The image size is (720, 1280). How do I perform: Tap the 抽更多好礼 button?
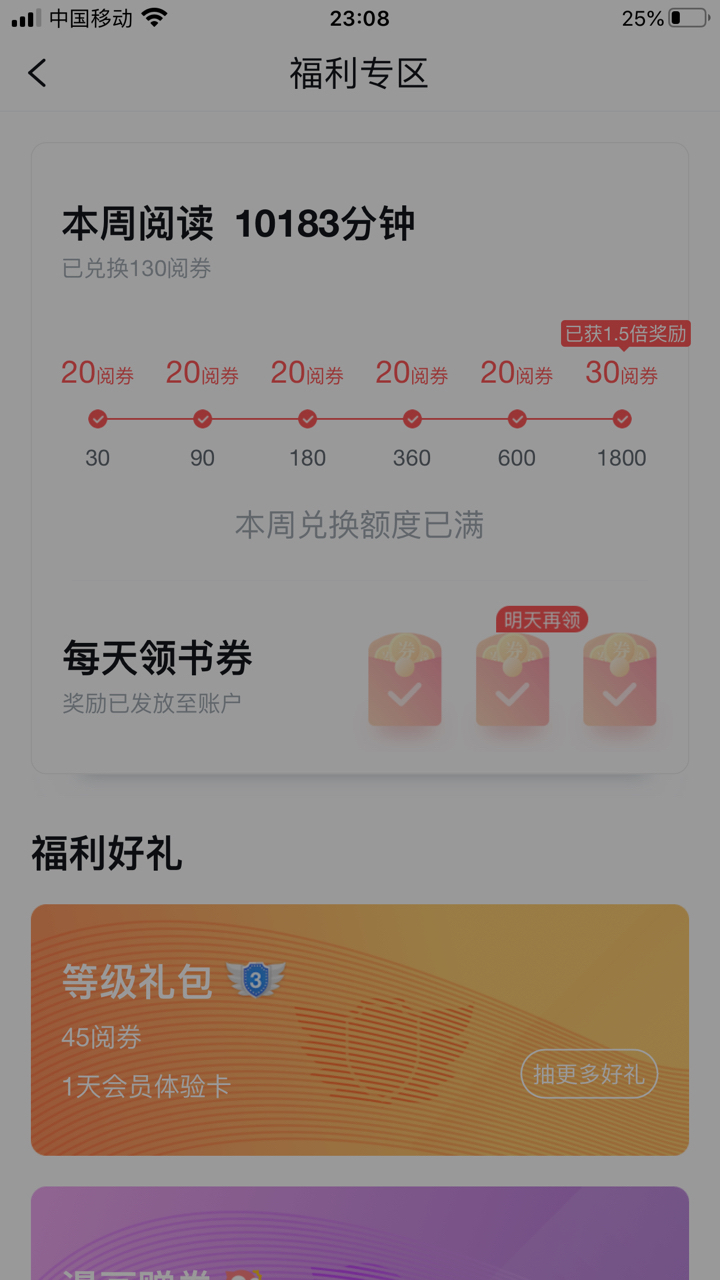coord(588,1074)
